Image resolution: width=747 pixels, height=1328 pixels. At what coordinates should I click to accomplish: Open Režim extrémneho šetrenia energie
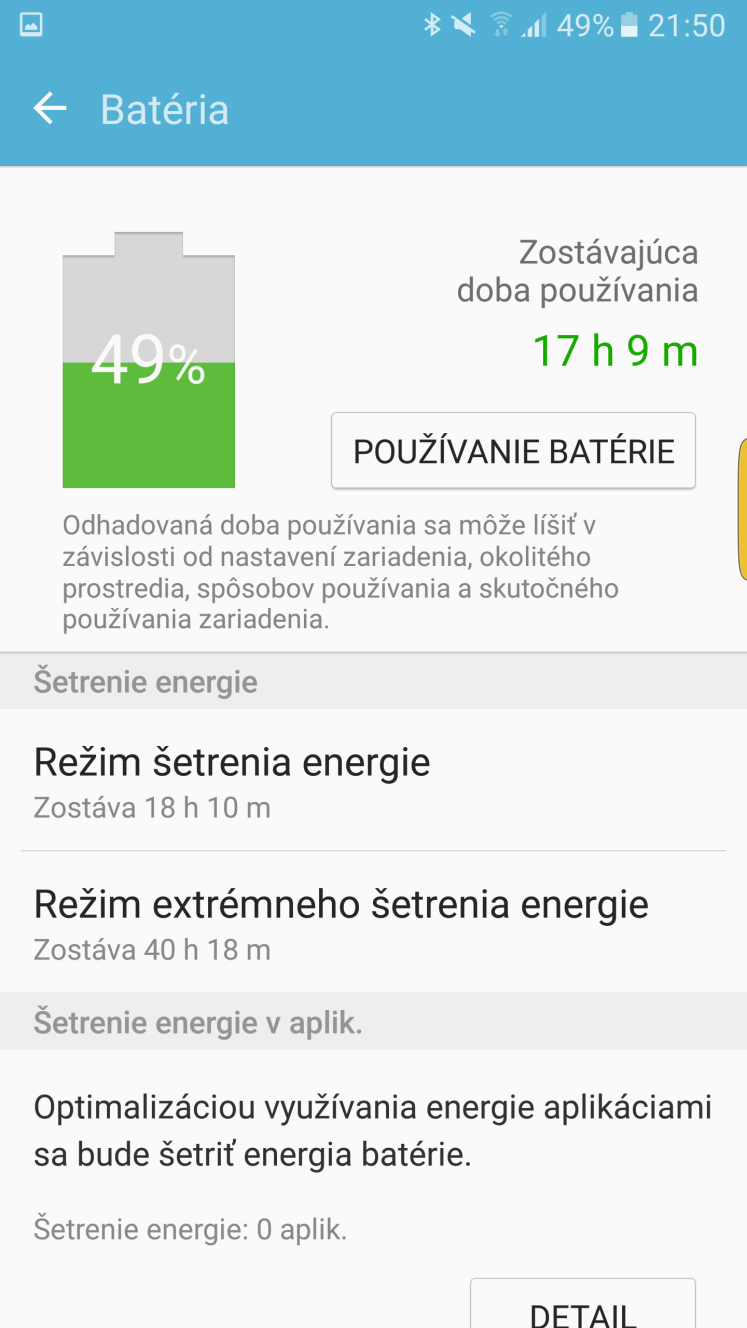pyautogui.click(x=373, y=922)
